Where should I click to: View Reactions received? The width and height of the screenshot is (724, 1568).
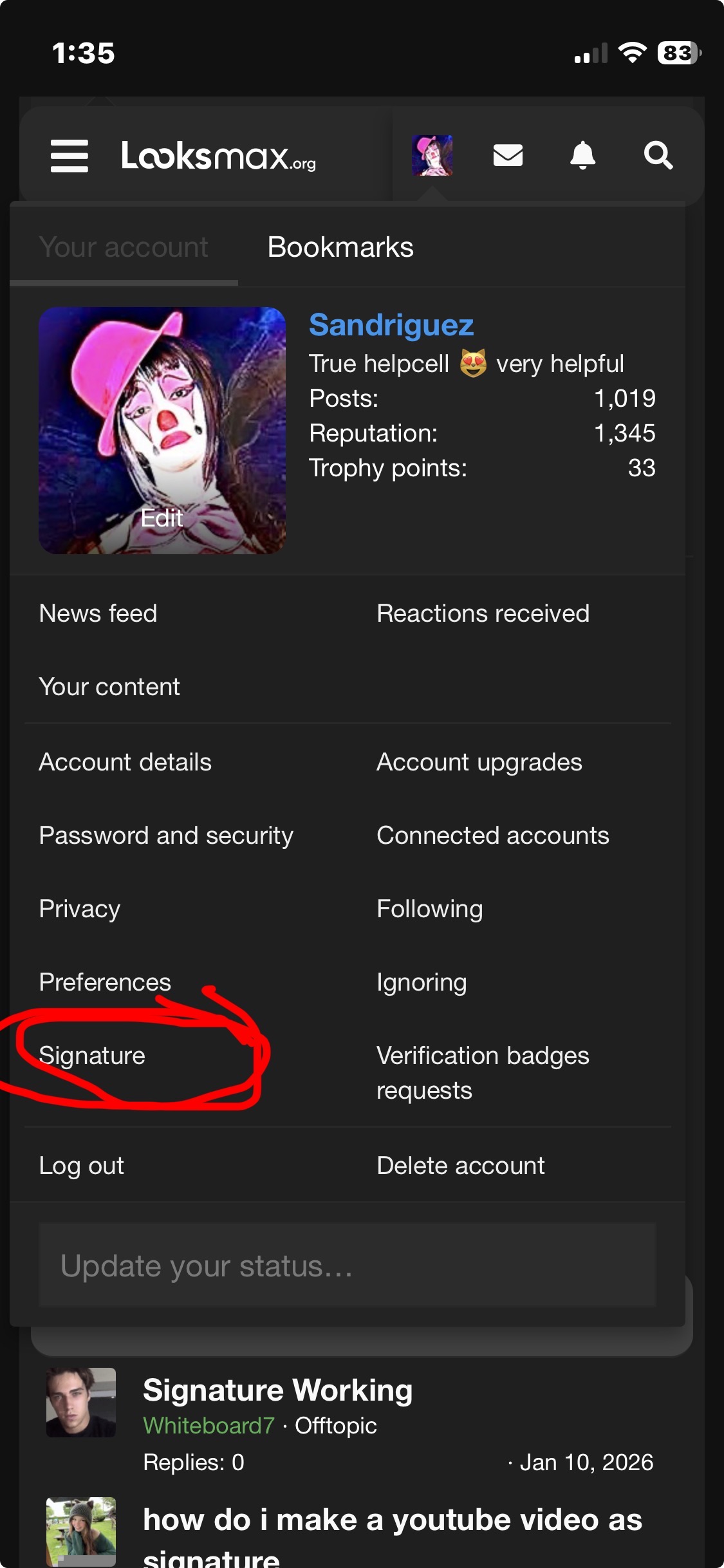(483, 613)
